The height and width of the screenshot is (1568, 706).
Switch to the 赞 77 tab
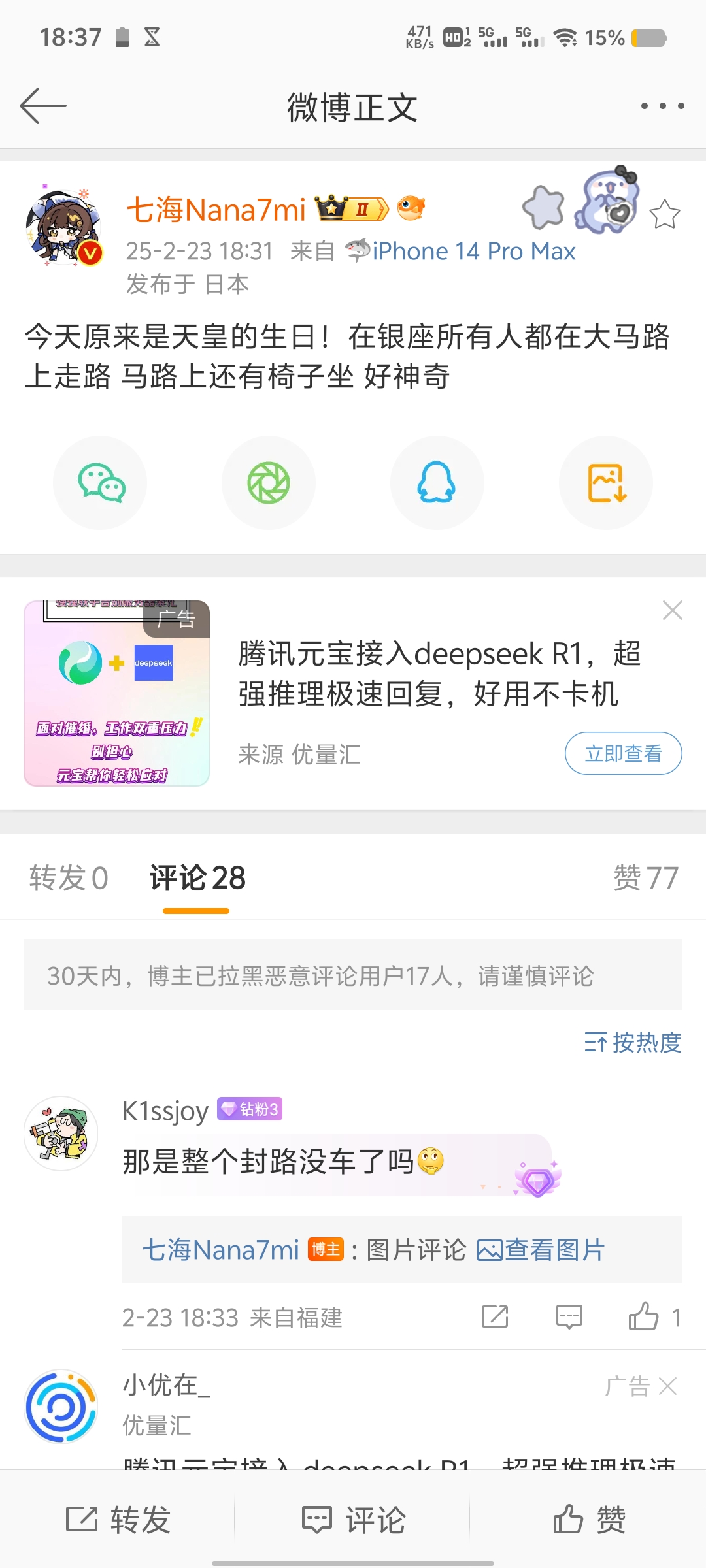(645, 877)
